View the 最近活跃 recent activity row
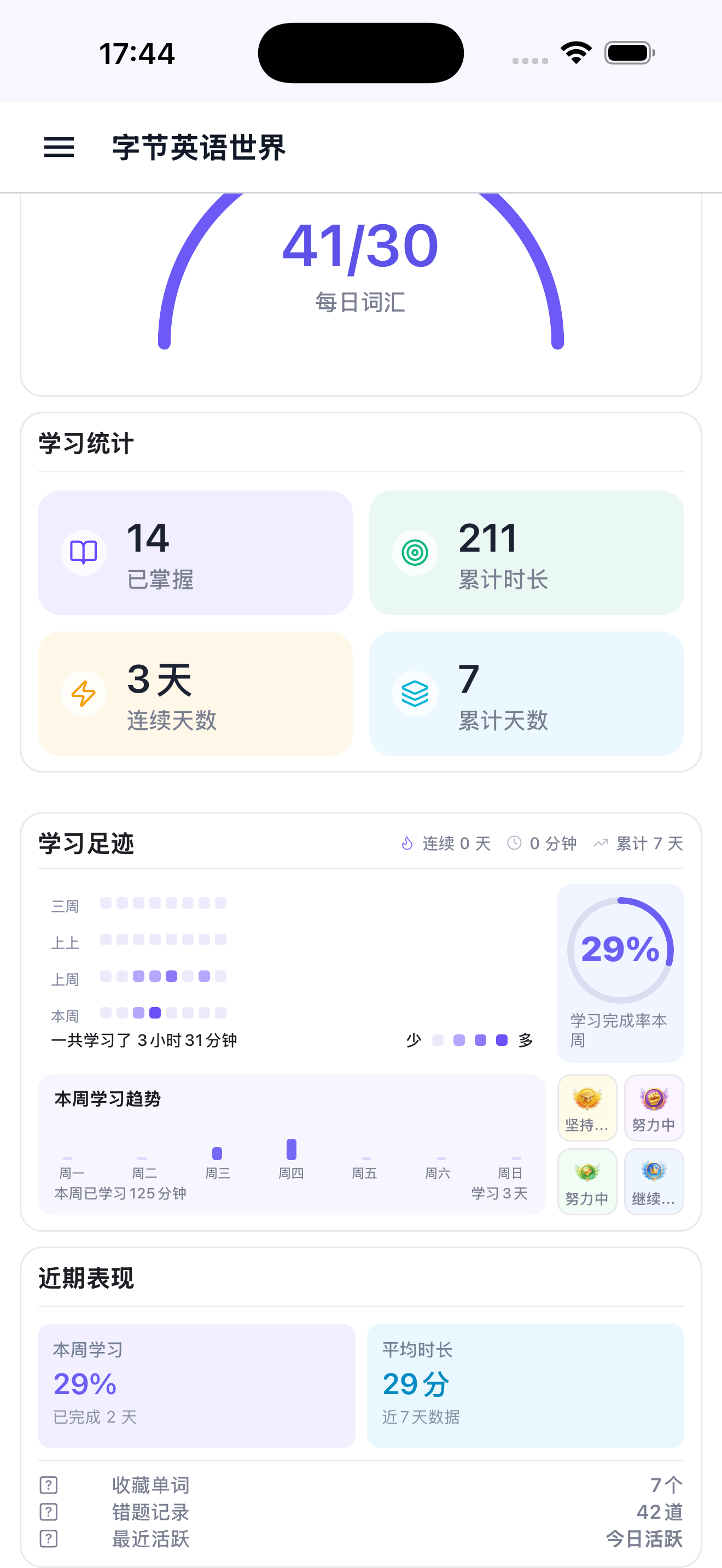Image resolution: width=722 pixels, height=1568 pixels. (x=361, y=1539)
